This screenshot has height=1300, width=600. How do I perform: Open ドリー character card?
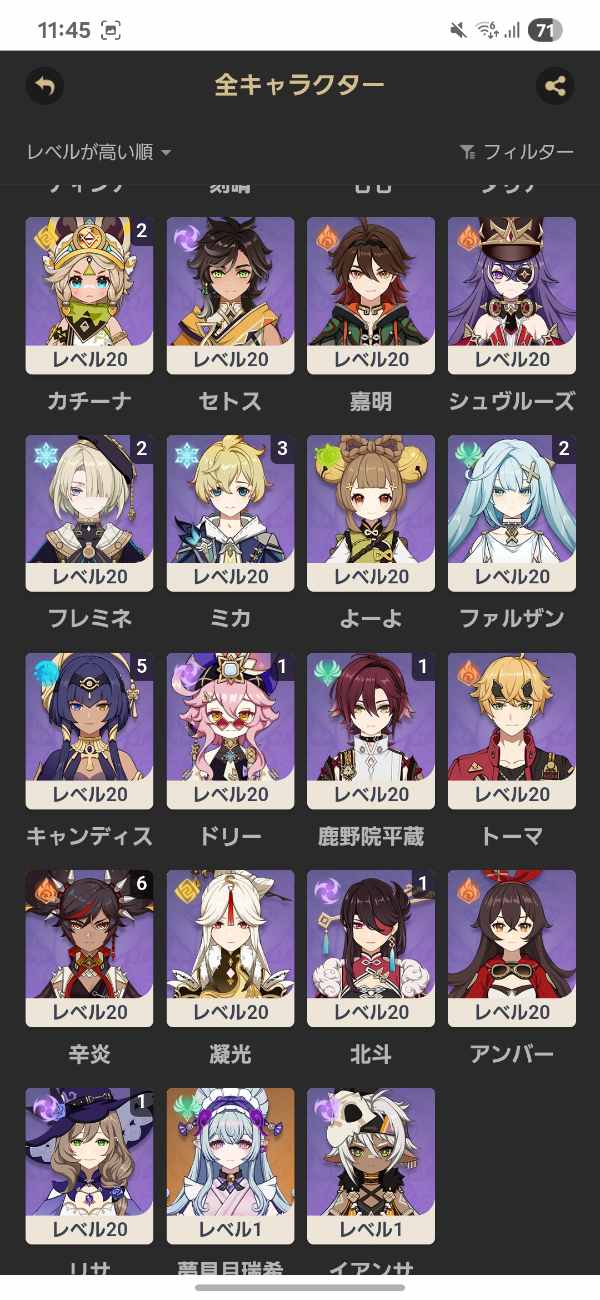coord(230,730)
